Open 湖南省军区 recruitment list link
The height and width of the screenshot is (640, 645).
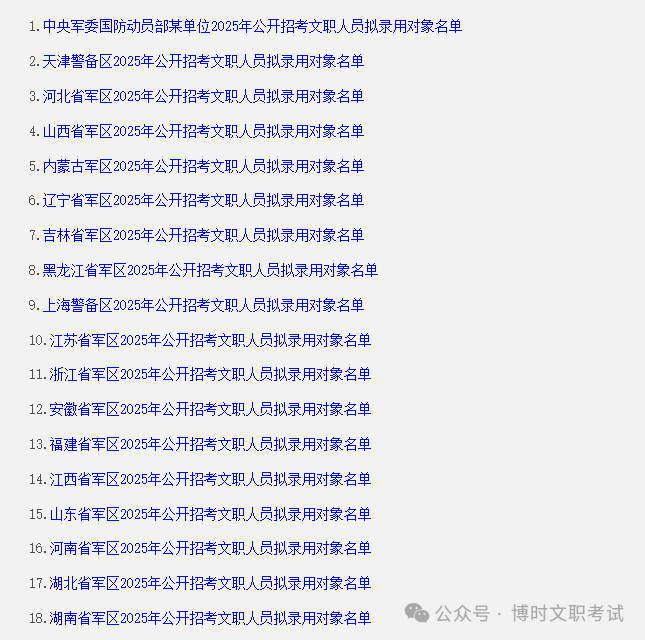click(x=210, y=618)
